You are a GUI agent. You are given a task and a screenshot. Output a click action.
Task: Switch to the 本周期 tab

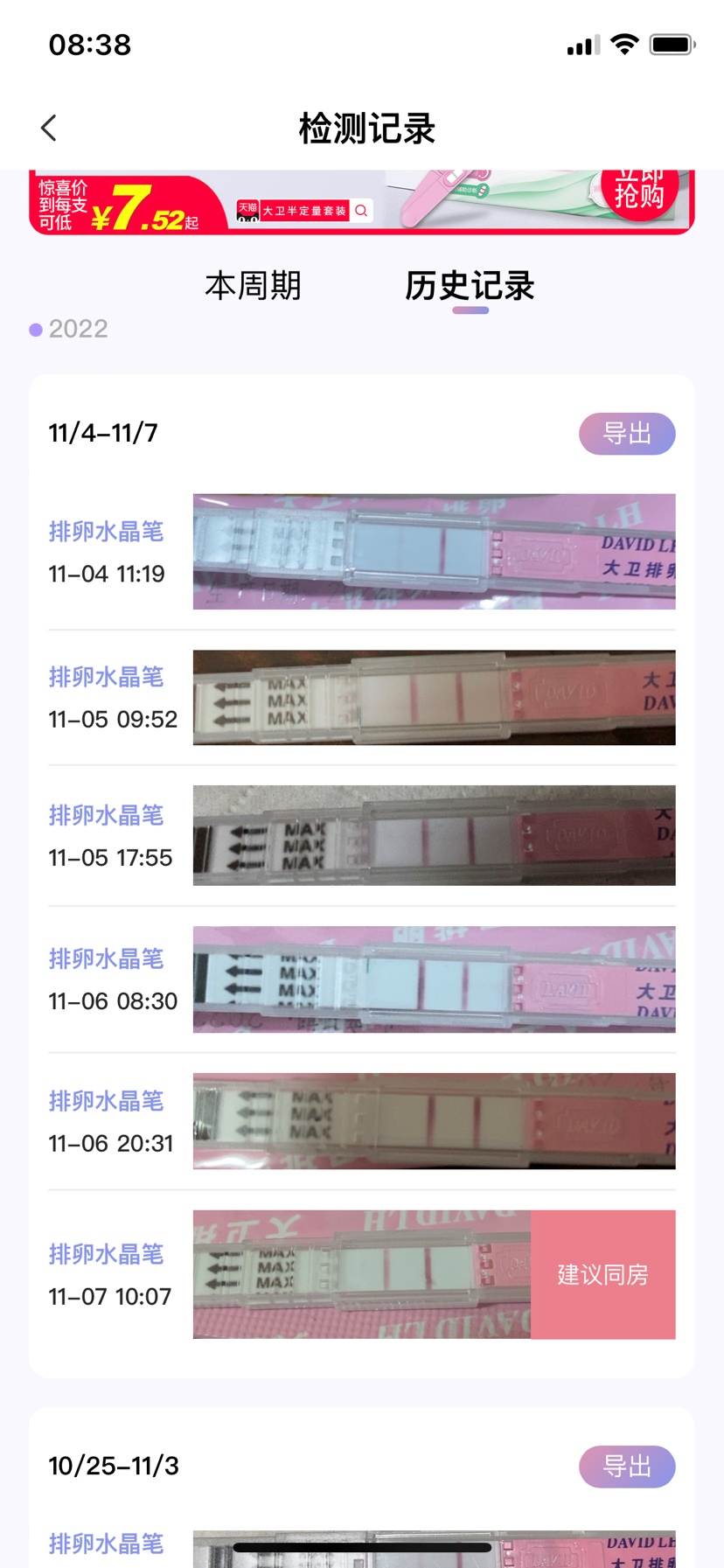253,286
